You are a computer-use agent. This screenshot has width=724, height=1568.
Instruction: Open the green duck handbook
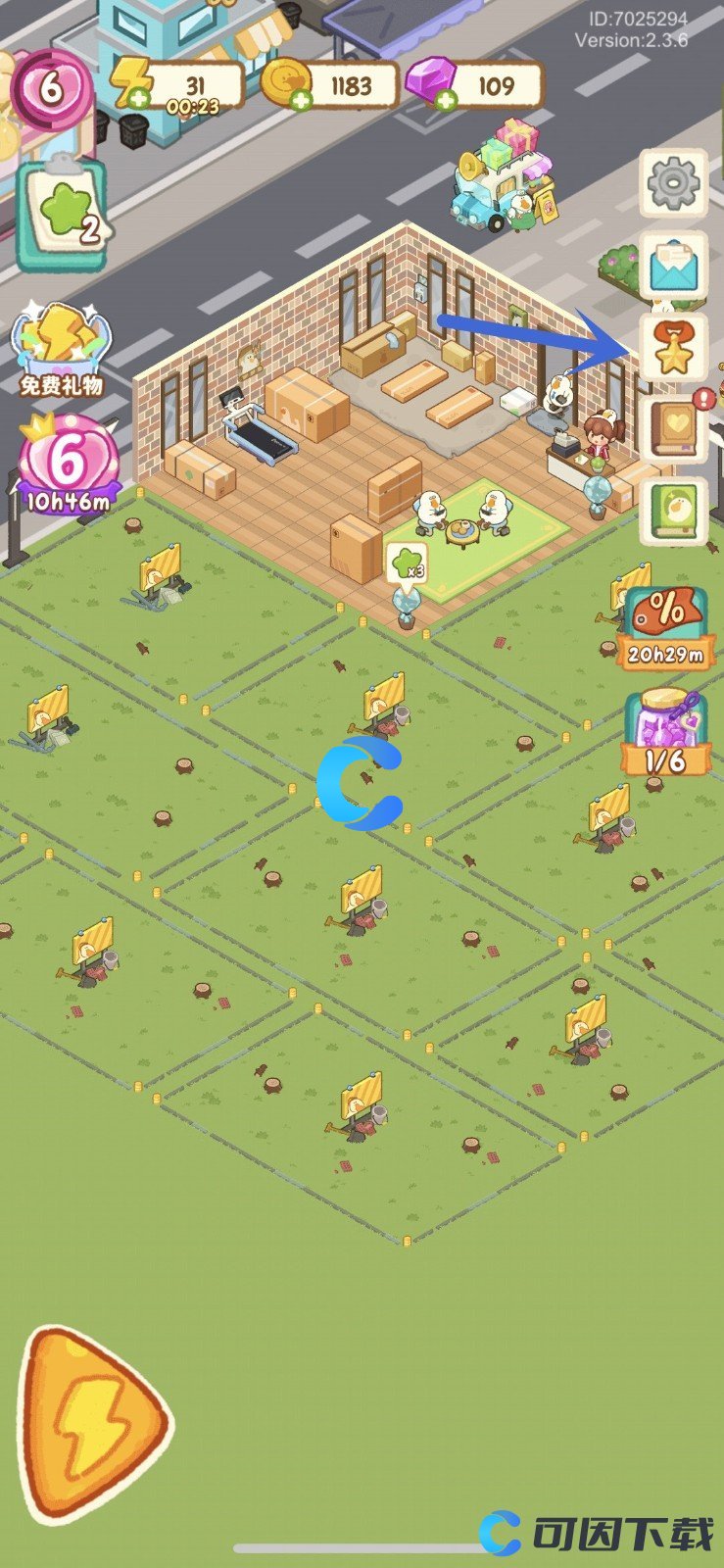click(674, 512)
